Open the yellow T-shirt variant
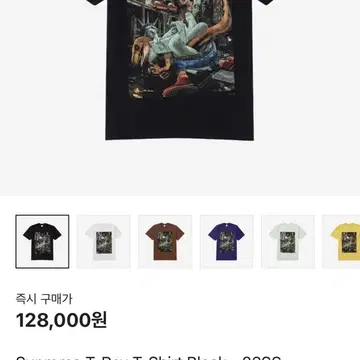The width and height of the screenshot is (360, 360). 341,242
